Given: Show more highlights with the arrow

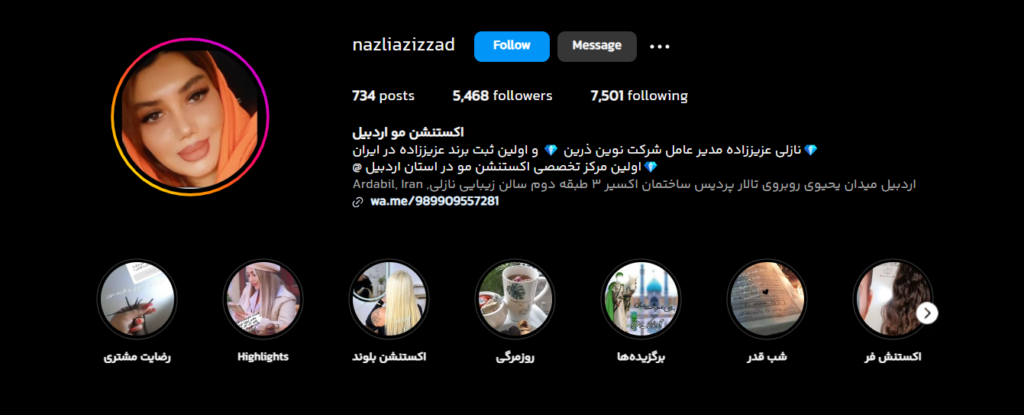Looking at the screenshot, I should tap(928, 313).
